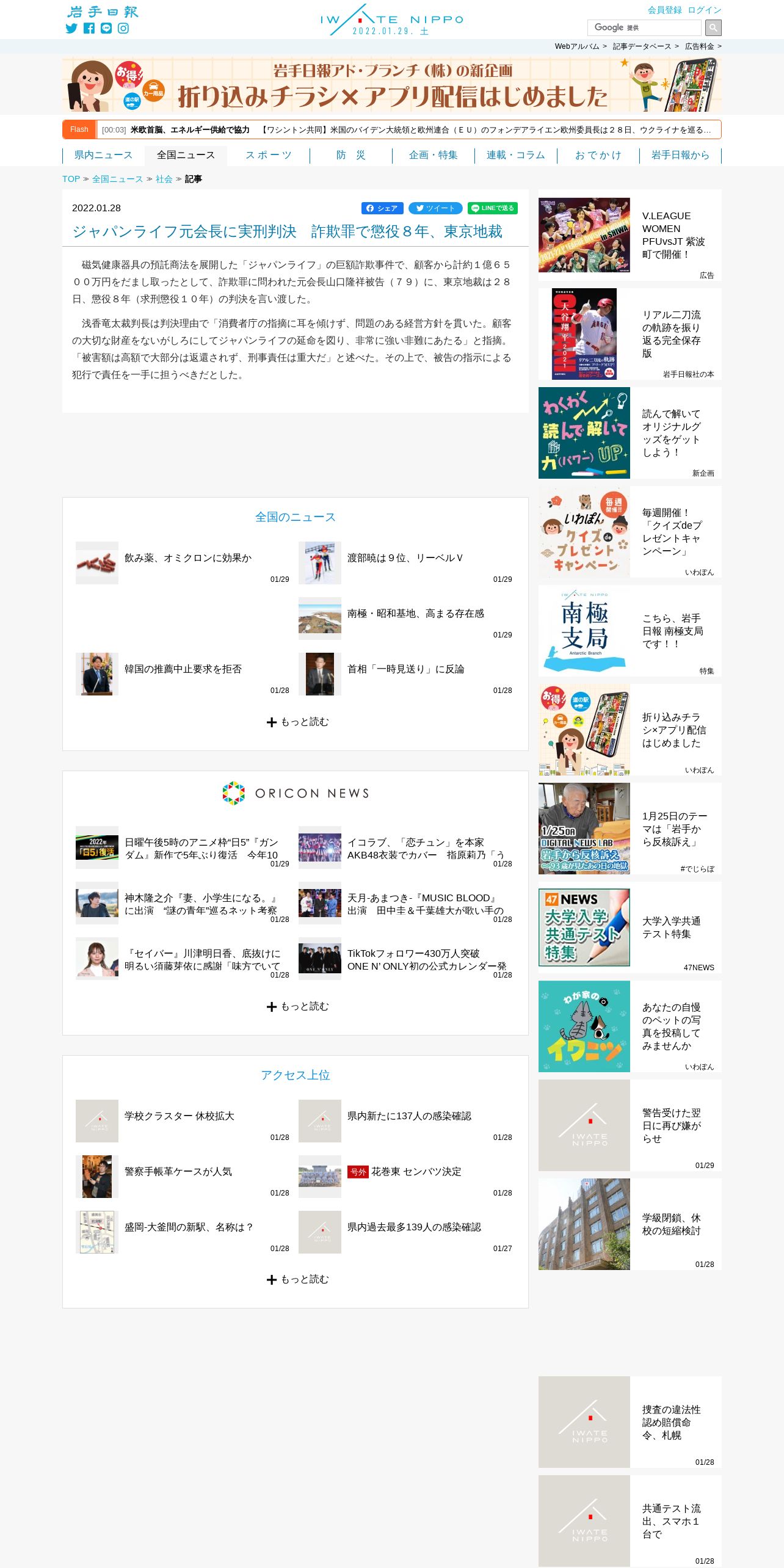Open the news item 飲み薬、オミクロンに効果か
Screen dimensions: 784x1568
(188, 558)
